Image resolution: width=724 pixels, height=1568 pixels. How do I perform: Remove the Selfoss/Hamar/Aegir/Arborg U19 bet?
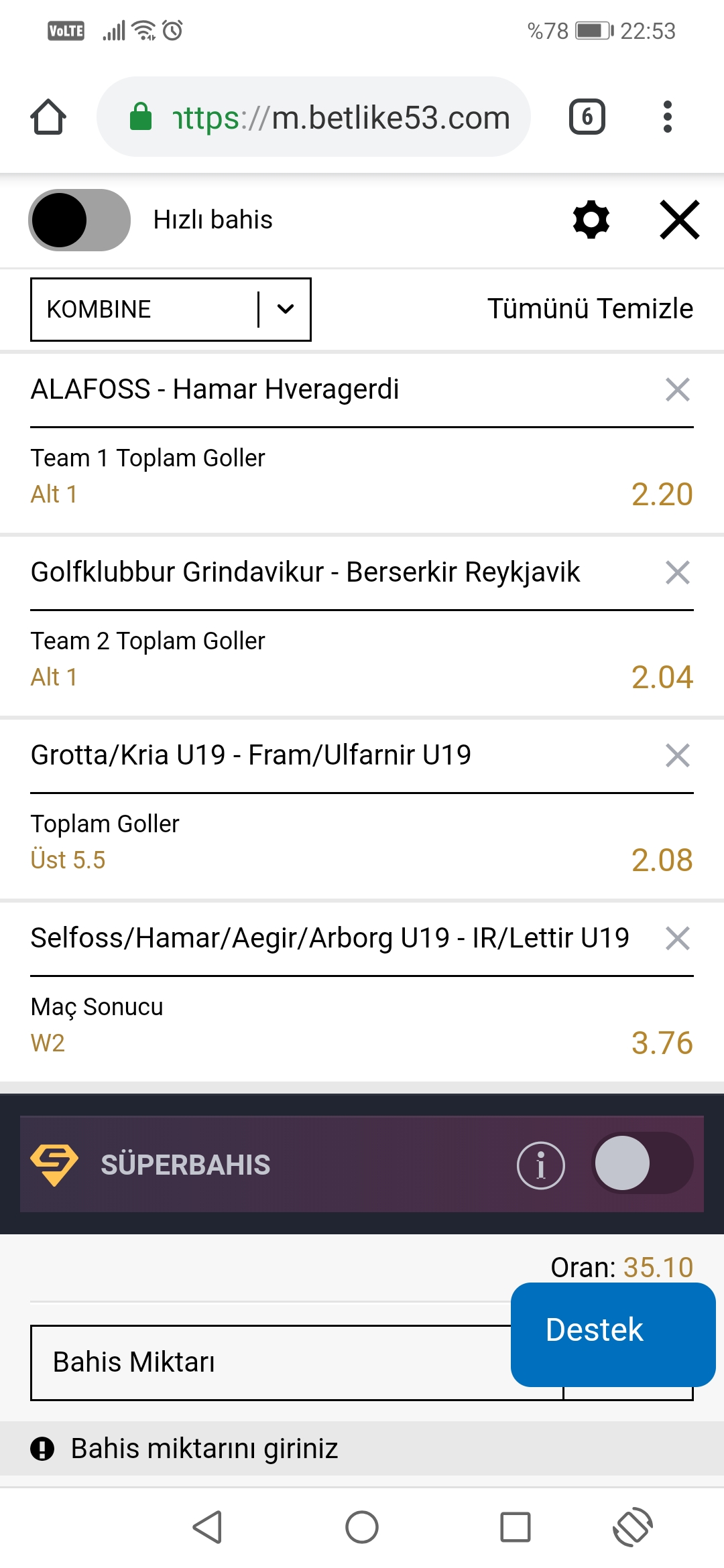(x=678, y=938)
